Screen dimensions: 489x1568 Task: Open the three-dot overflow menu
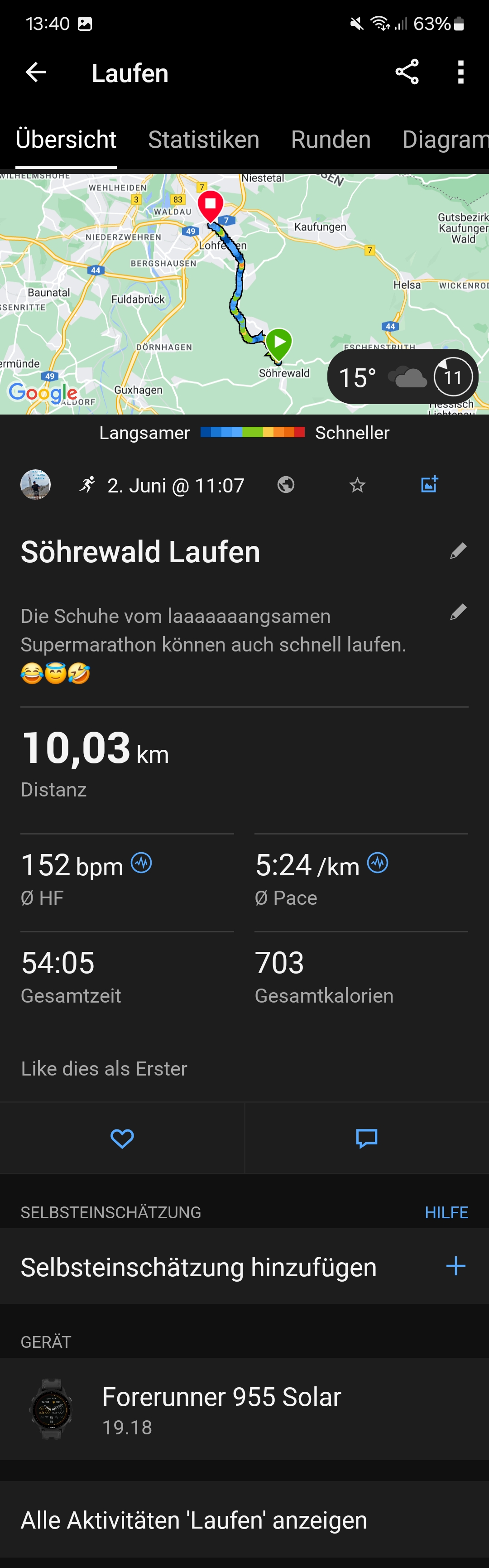point(460,72)
